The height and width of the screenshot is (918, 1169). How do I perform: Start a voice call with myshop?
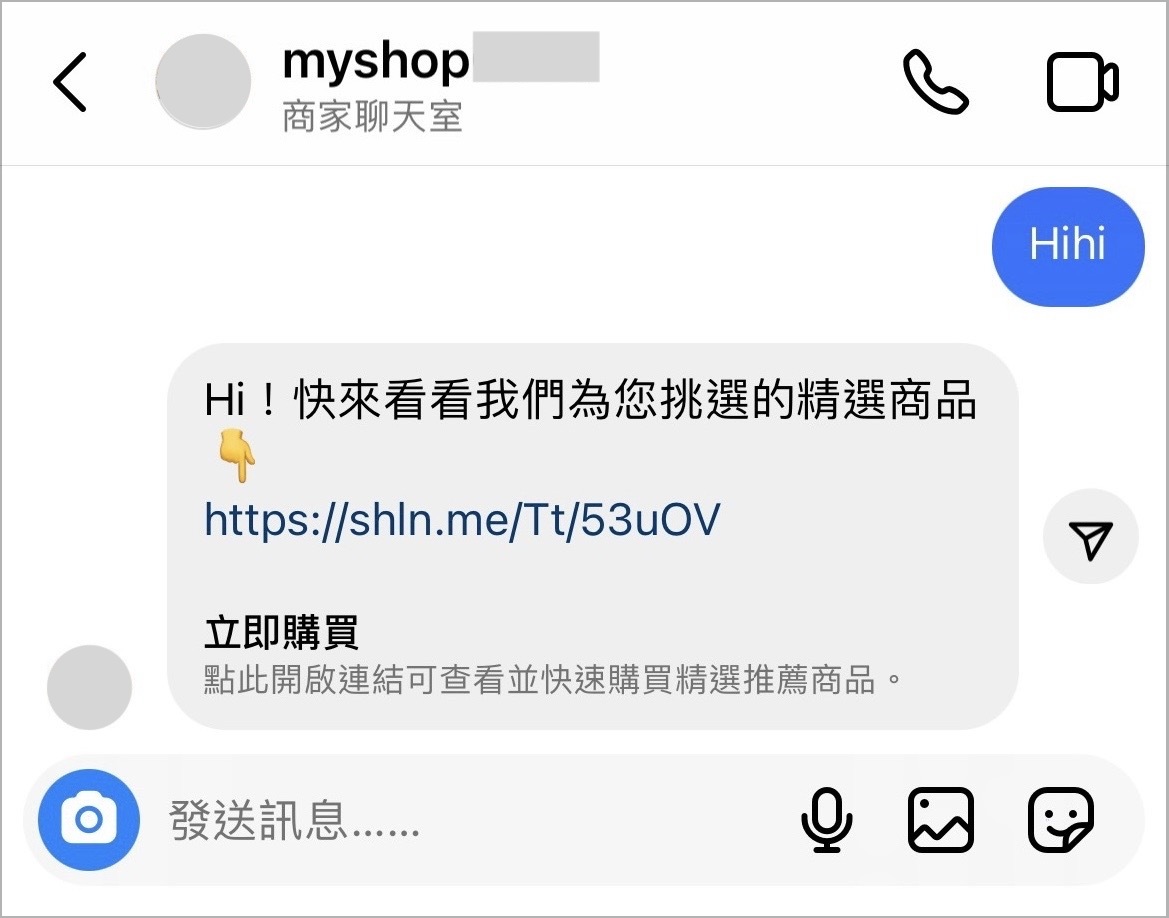click(935, 82)
